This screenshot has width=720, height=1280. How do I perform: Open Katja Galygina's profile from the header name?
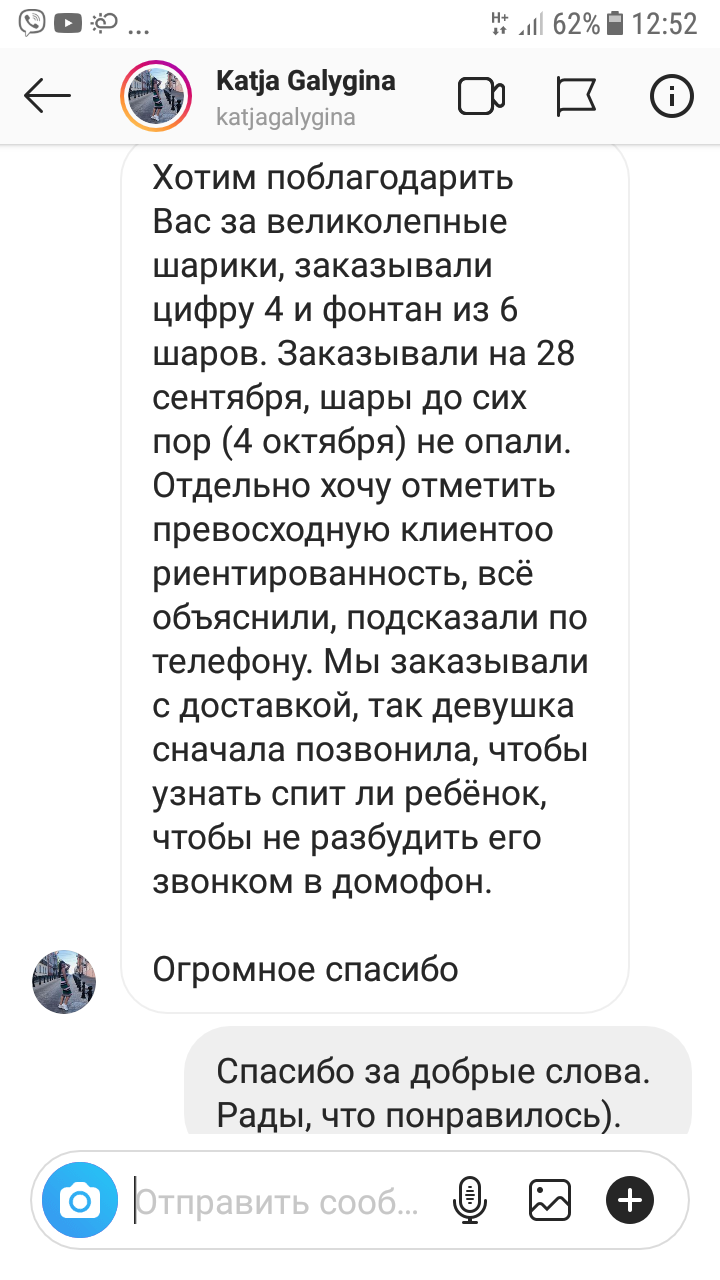click(305, 82)
